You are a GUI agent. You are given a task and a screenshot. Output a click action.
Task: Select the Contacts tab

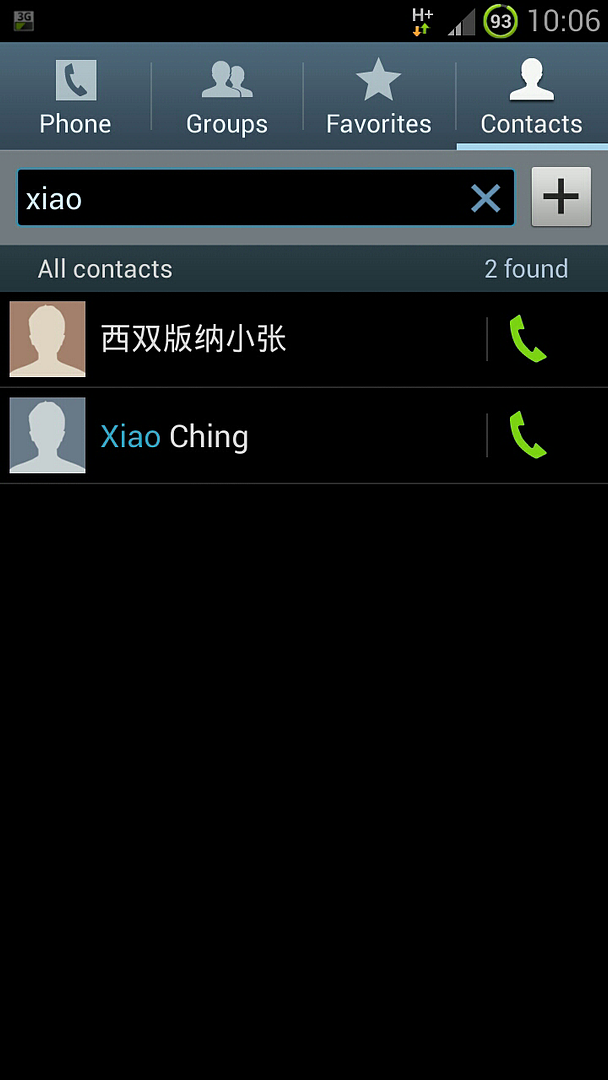pos(531,98)
